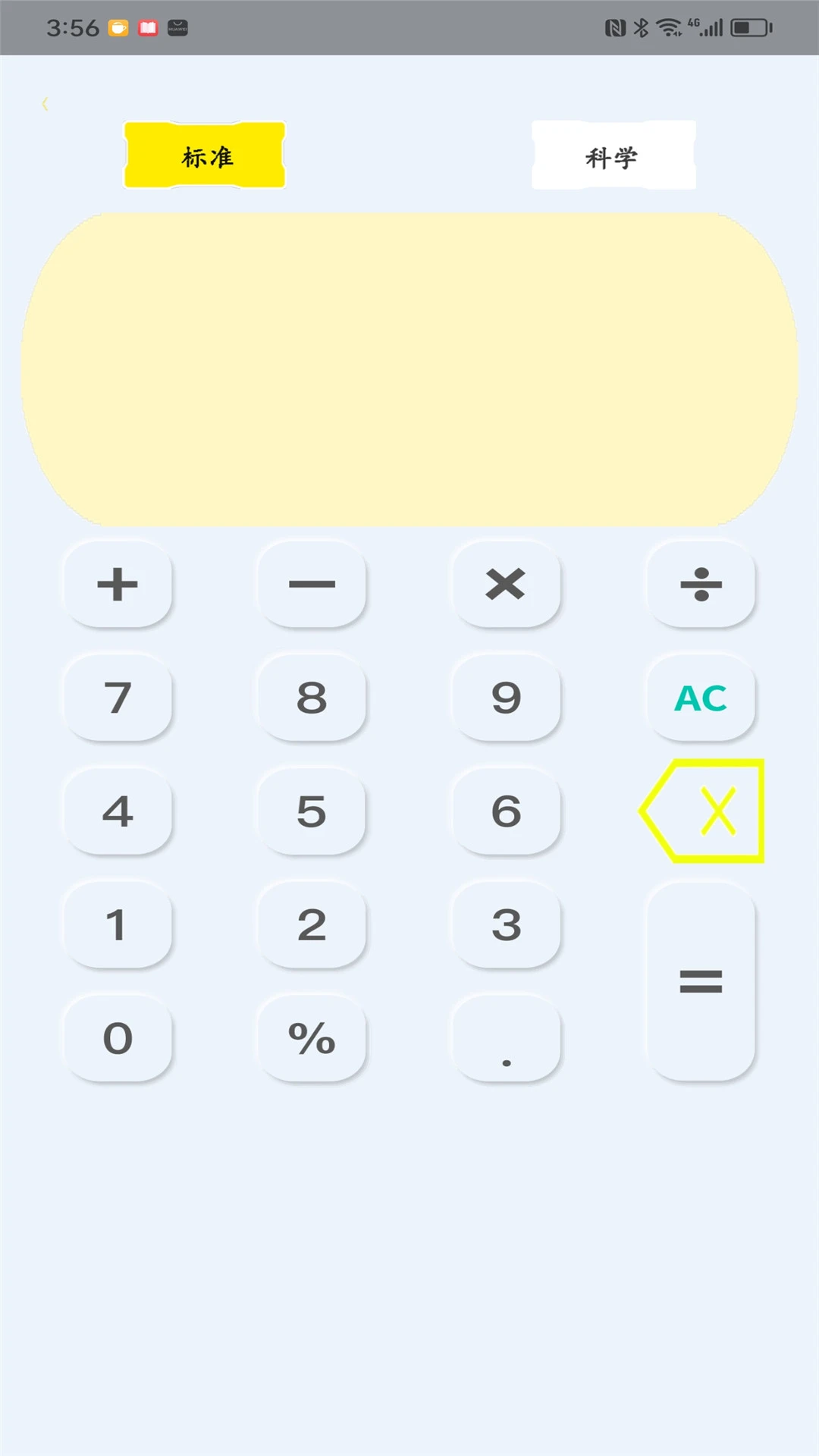Switch to the 科学 calculator tab
Screen dimensions: 819x1456
coord(613,156)
